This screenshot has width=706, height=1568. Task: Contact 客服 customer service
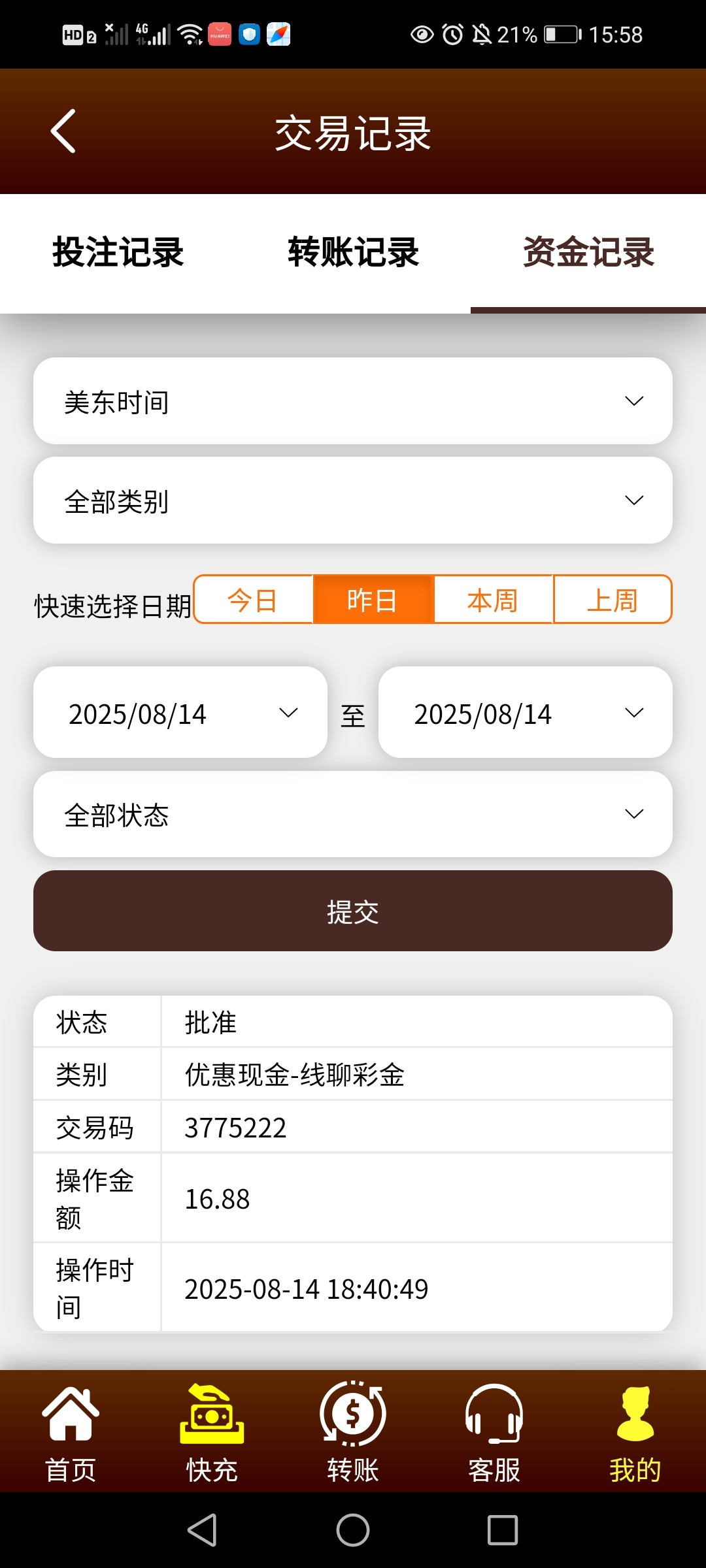click(x=494, y=1432)
